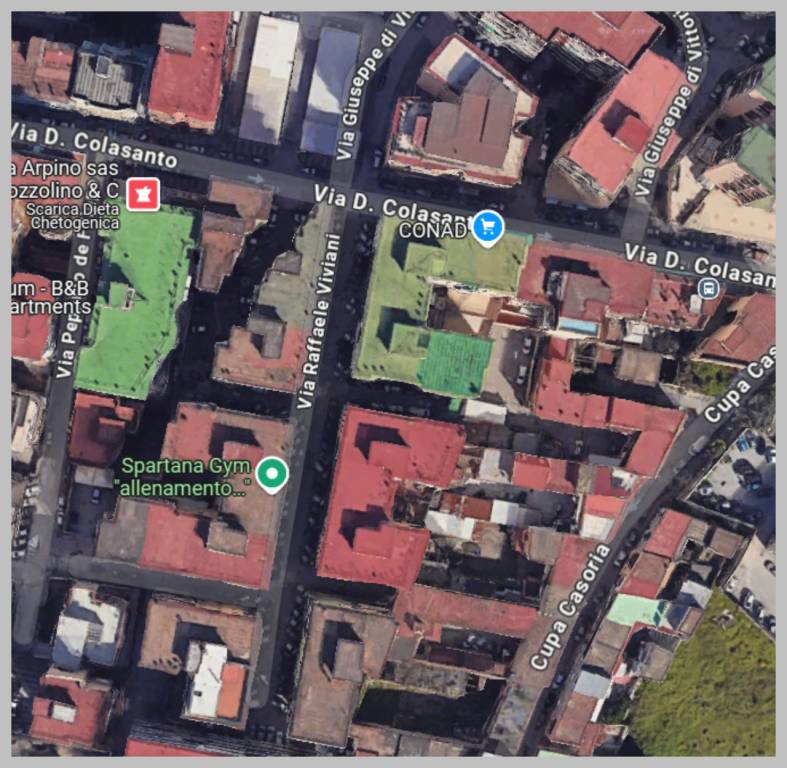Select the Spartana Gym map pin

(269, 473)
